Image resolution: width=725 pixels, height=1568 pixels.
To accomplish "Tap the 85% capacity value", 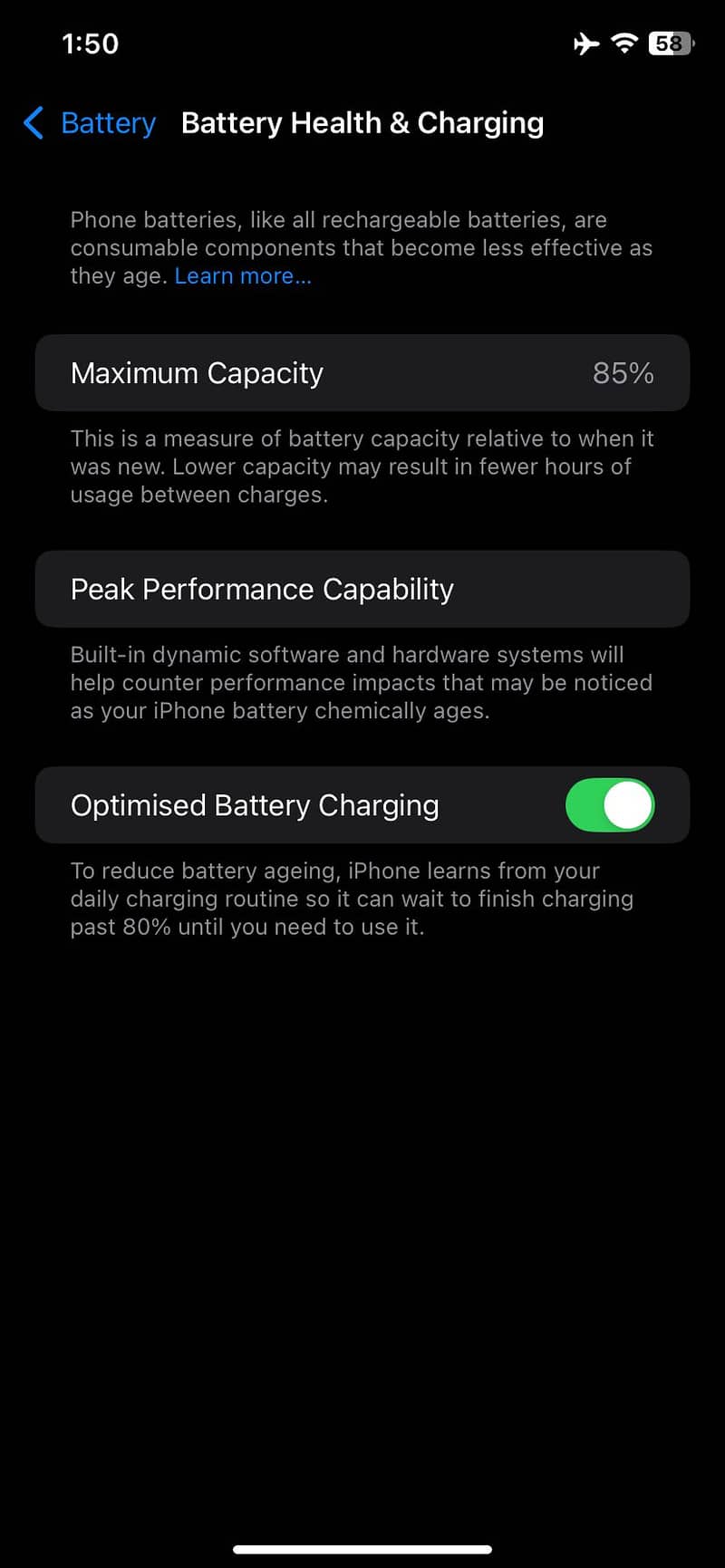I will 623,372.
